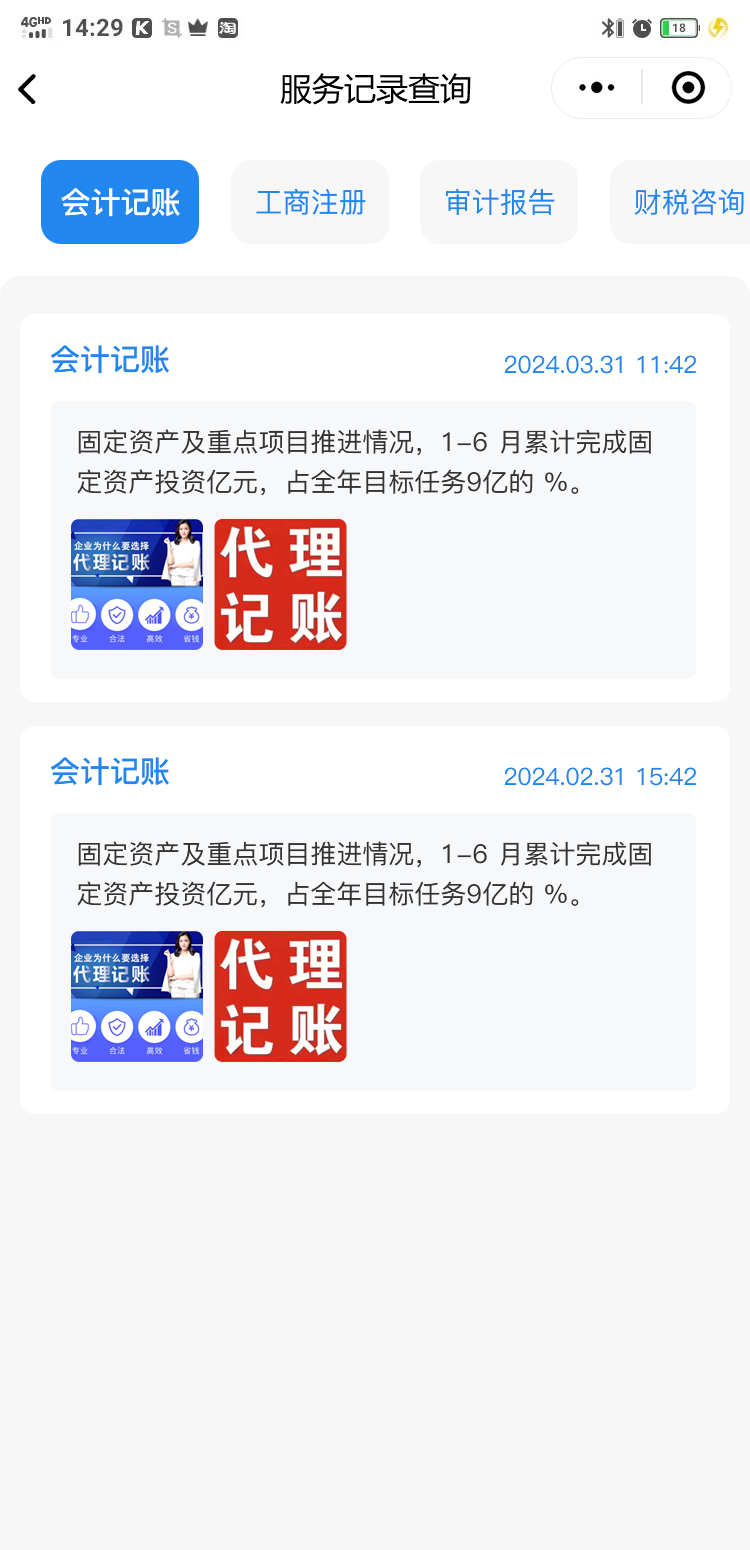750x1550 pixels.
Task: Go back from 服务记录查询 page
Action: point(28,89)
